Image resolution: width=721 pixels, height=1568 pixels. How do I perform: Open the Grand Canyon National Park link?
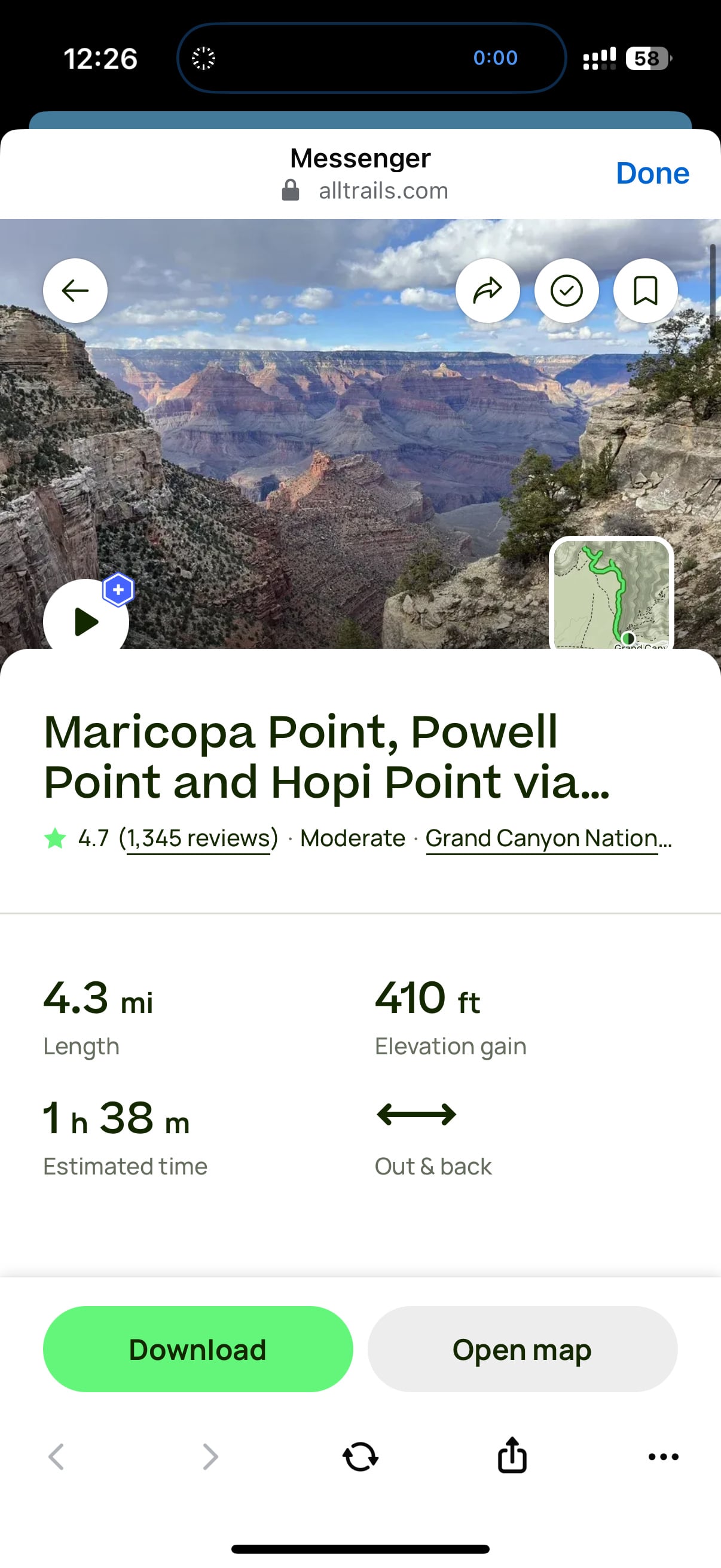[547, 838]
